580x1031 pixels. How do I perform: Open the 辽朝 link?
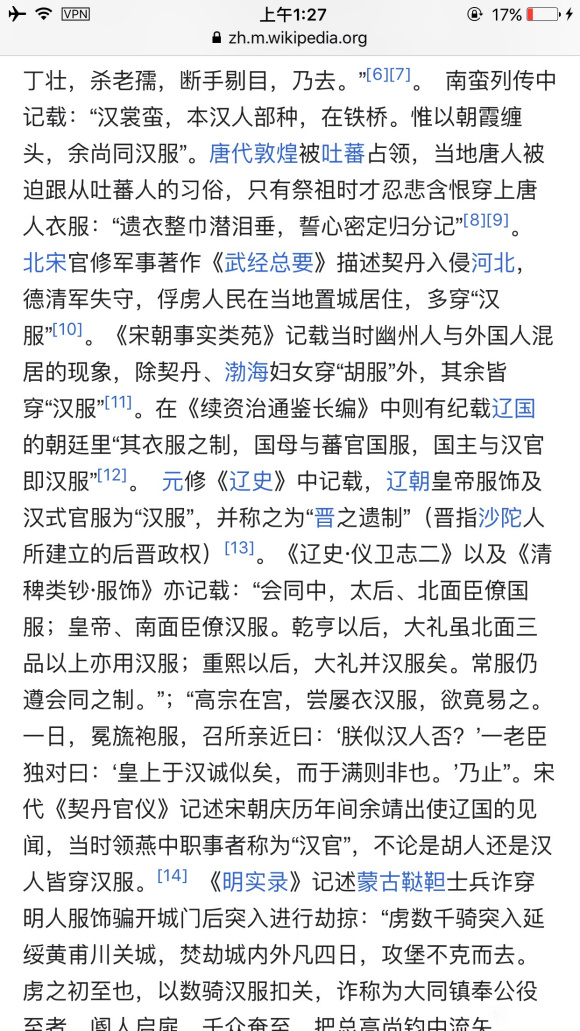point(408,481)
